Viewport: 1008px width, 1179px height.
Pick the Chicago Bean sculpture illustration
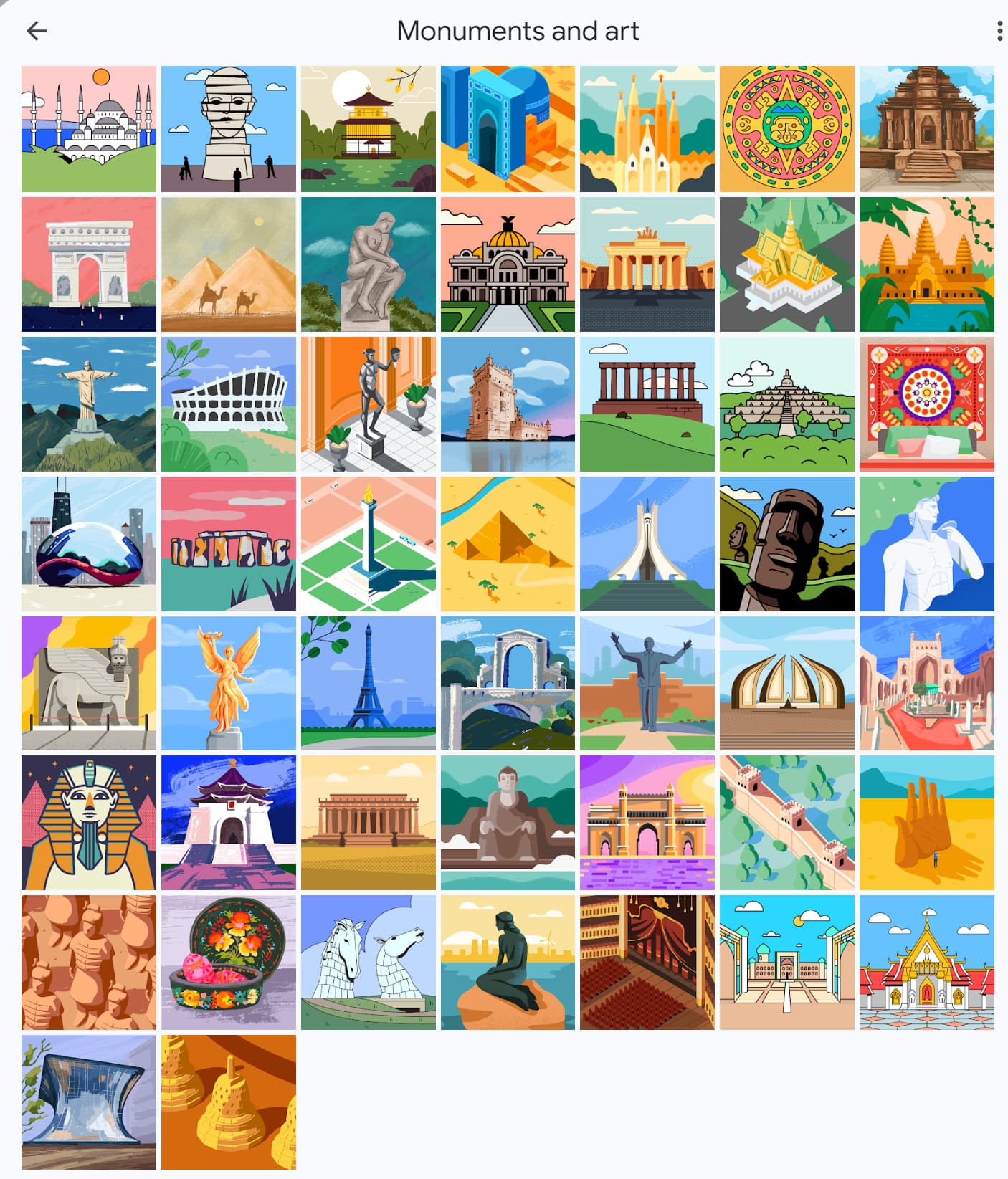pyautogui.click(x=89, y=544)
